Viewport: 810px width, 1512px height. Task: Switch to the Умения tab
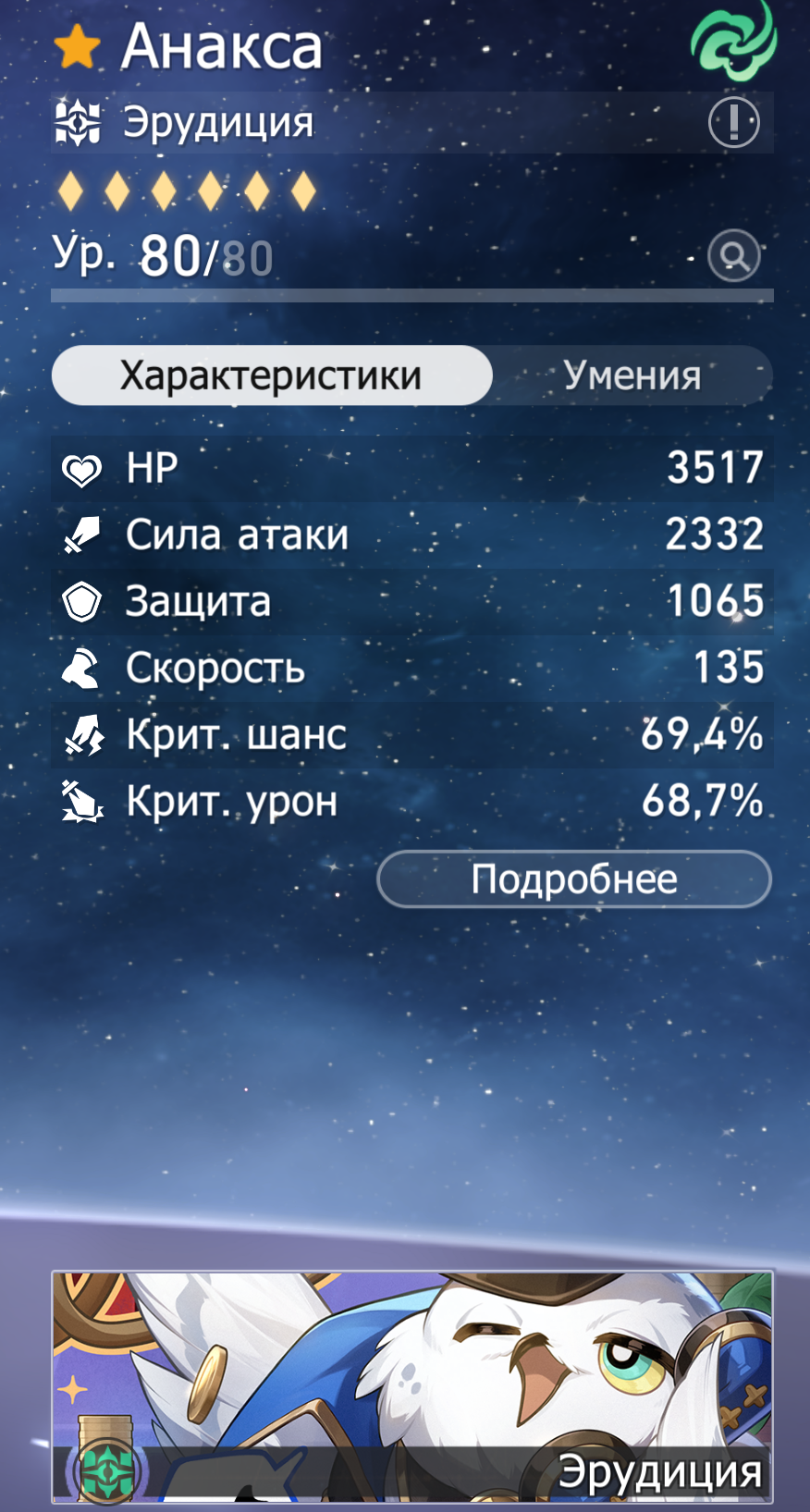[632, 375]
